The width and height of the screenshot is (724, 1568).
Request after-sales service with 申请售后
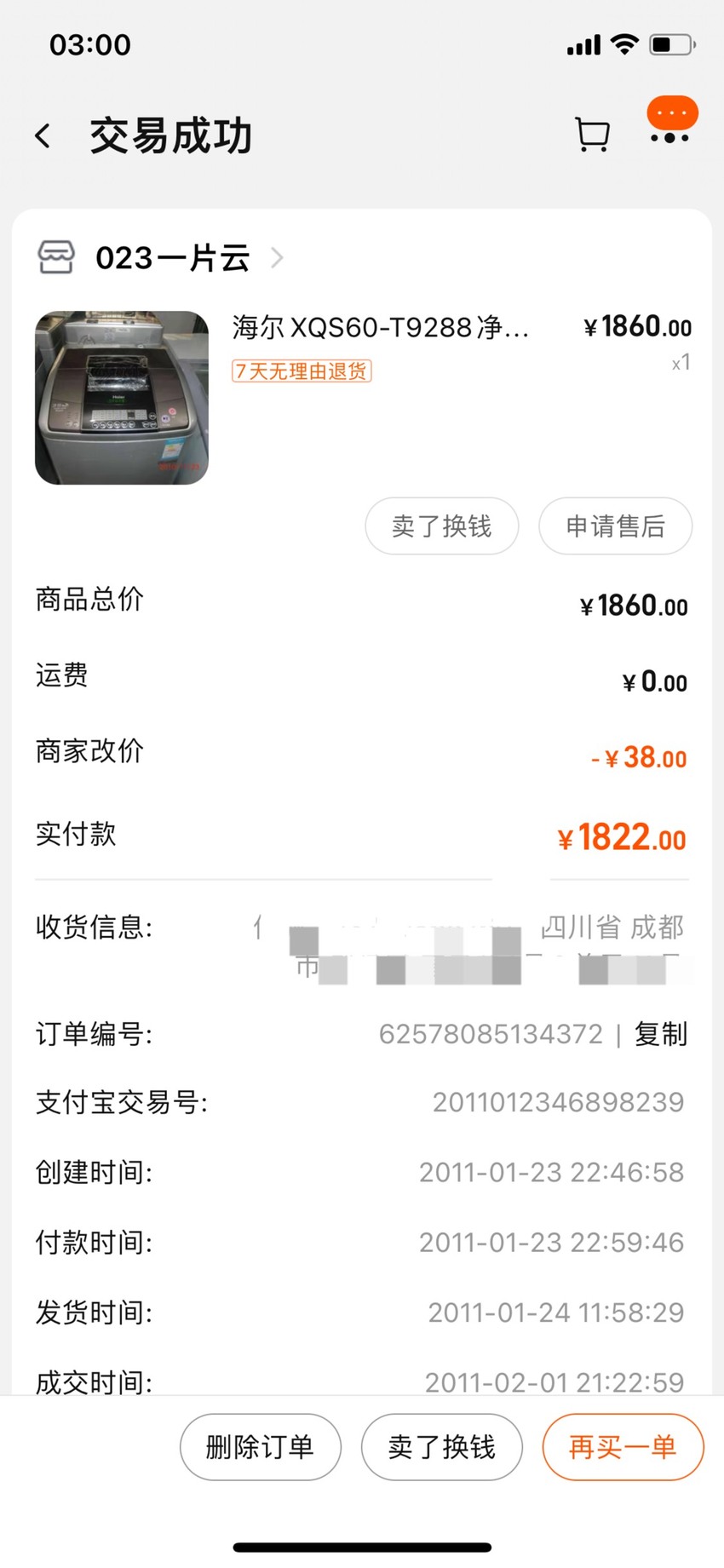click(615, 526)
